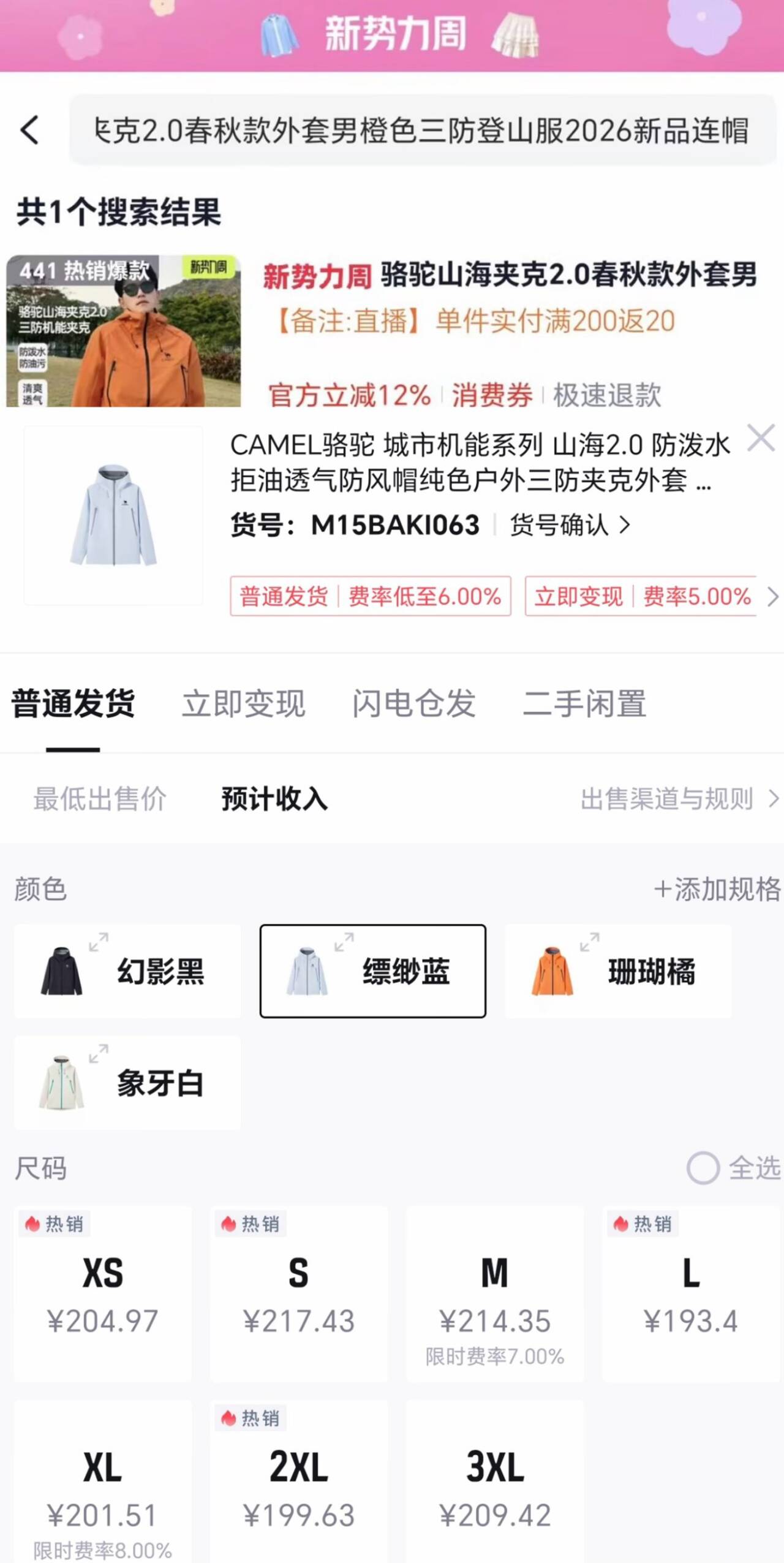Choose size M at ¥214.35
Image resolution: width=784 pixels, height=1563 pixels.
pos(494,1293)
